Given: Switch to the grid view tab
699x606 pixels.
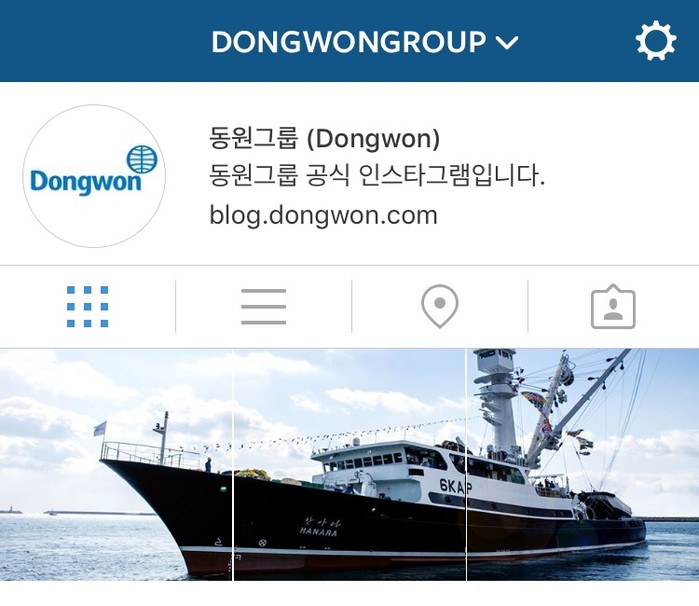Looking at the screenshot, I should [x=88, y=307].
